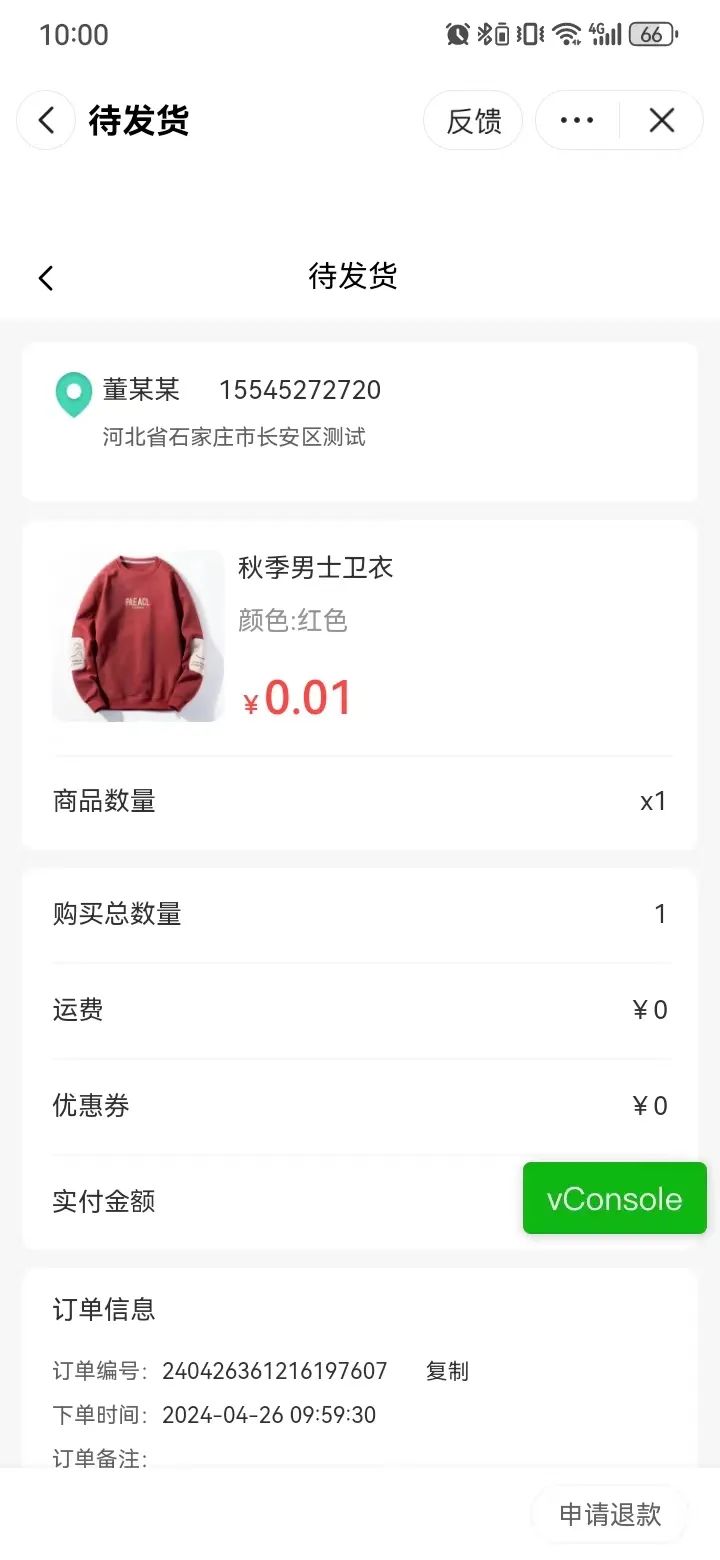This screenshot has height=1560, width=720.
Task: Copy the order number with 复制
Action: click(447, 1371)
